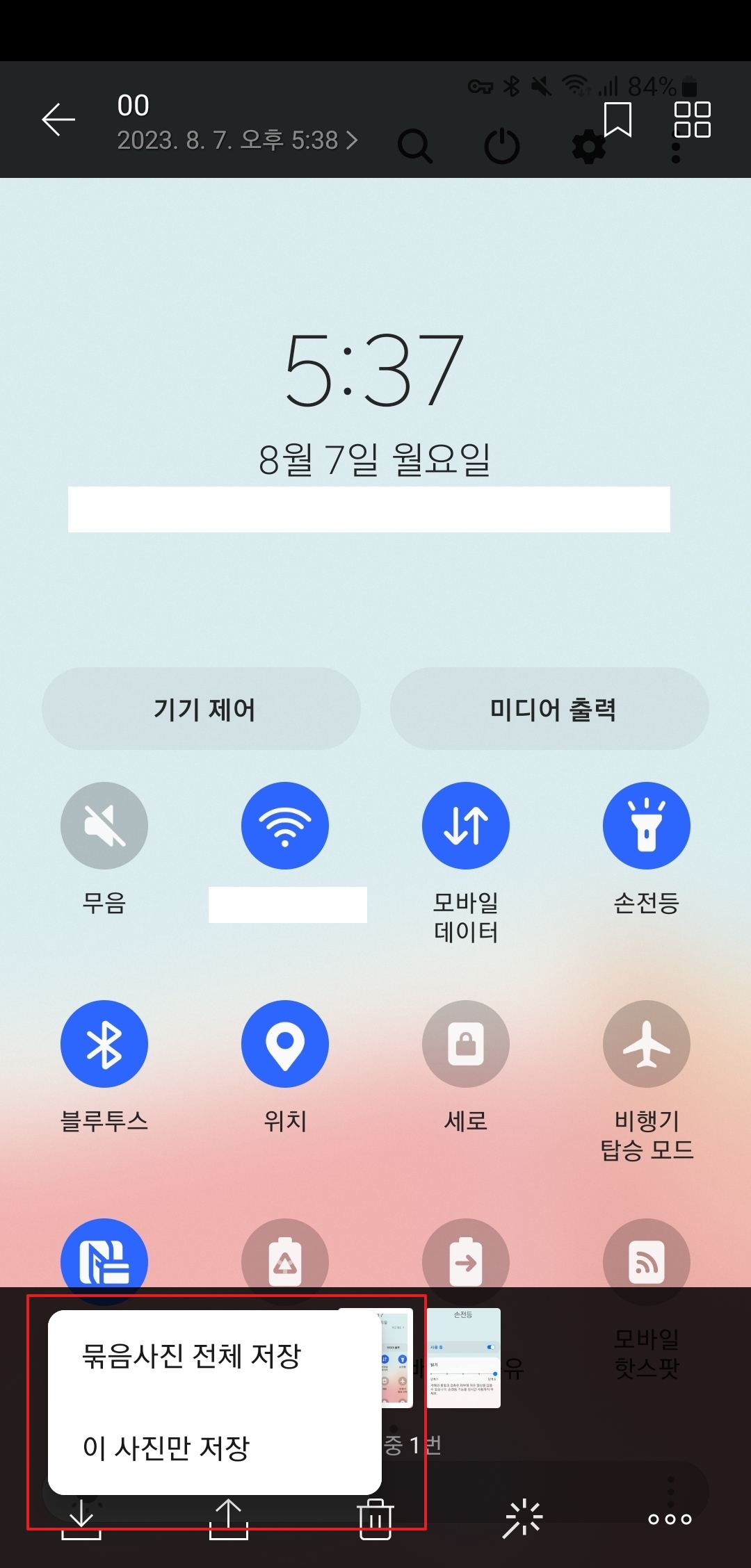Tap the grid view icon at top right

point(693,120)
